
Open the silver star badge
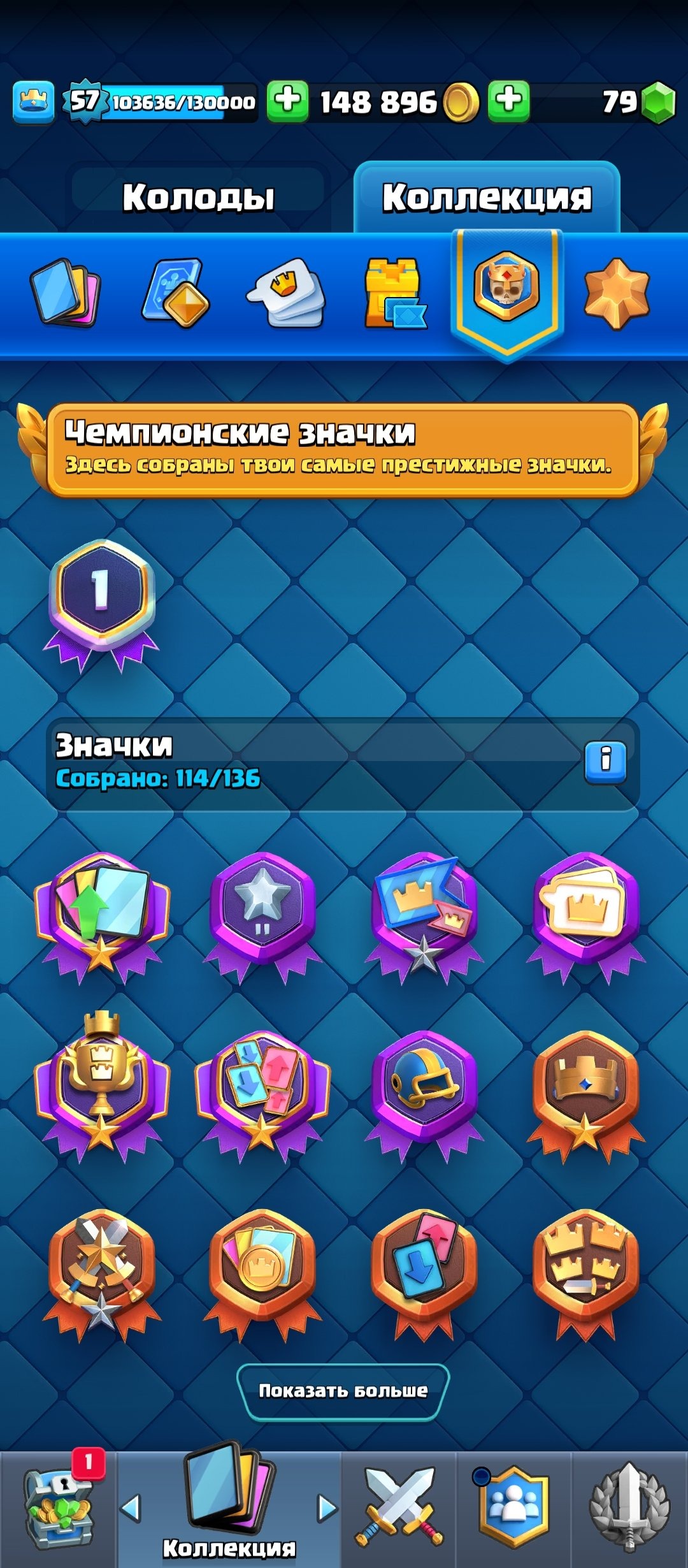point(262,917)
